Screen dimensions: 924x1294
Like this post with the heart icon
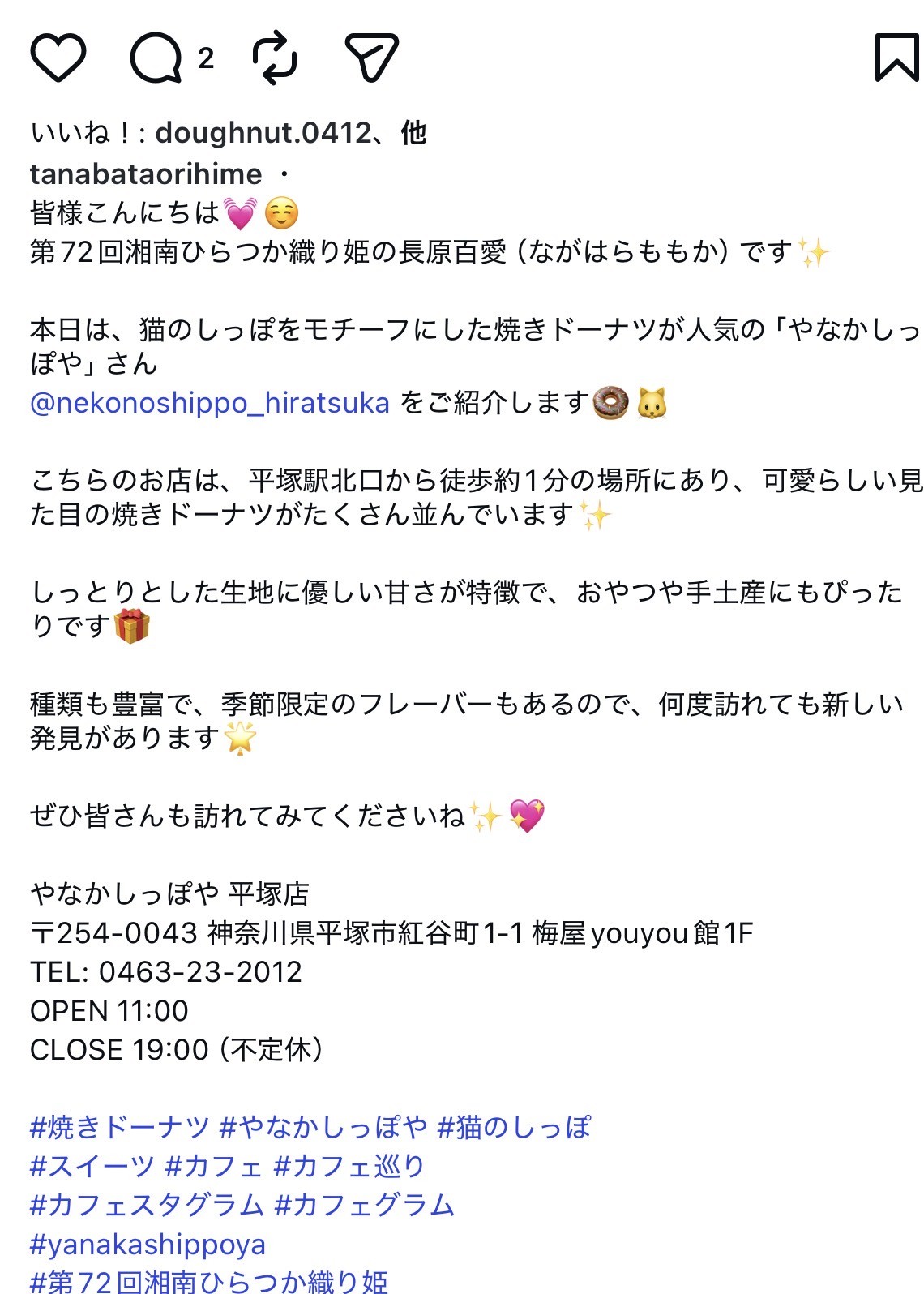pyautogui.click(x=58, y=58)
